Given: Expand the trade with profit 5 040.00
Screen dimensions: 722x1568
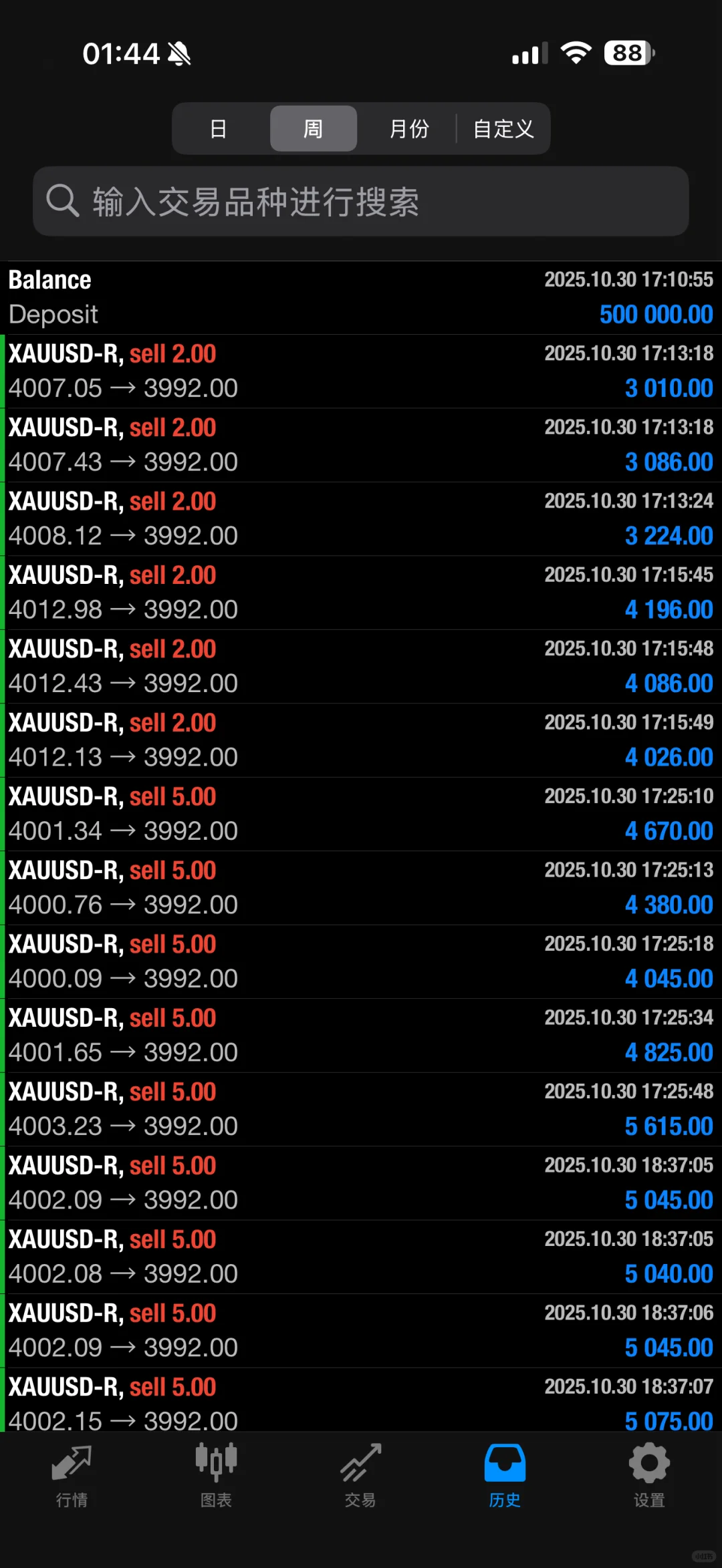Looking at the screenshot, I should click(361, 1257).
